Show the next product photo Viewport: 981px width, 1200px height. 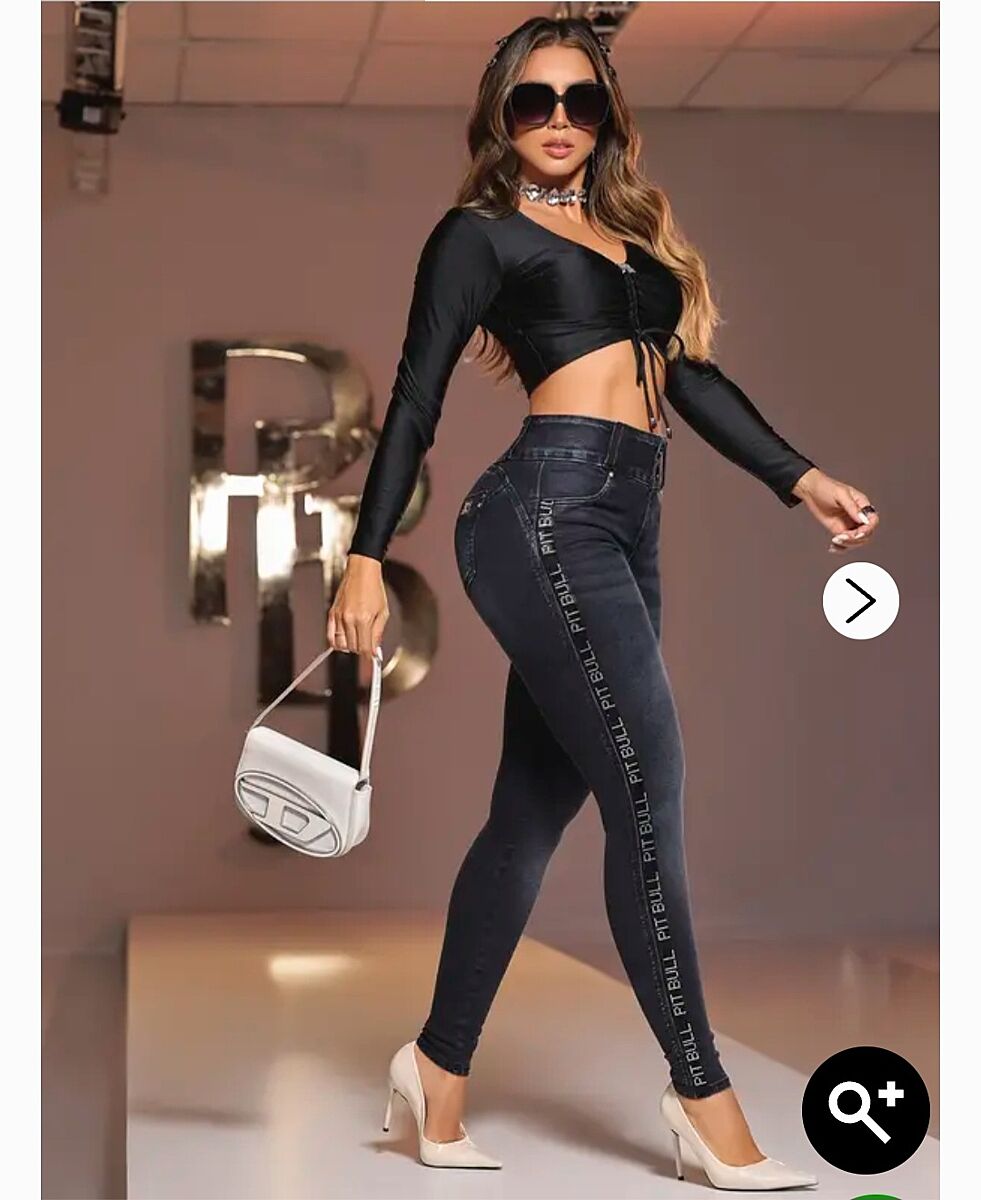tap(860, 601)
